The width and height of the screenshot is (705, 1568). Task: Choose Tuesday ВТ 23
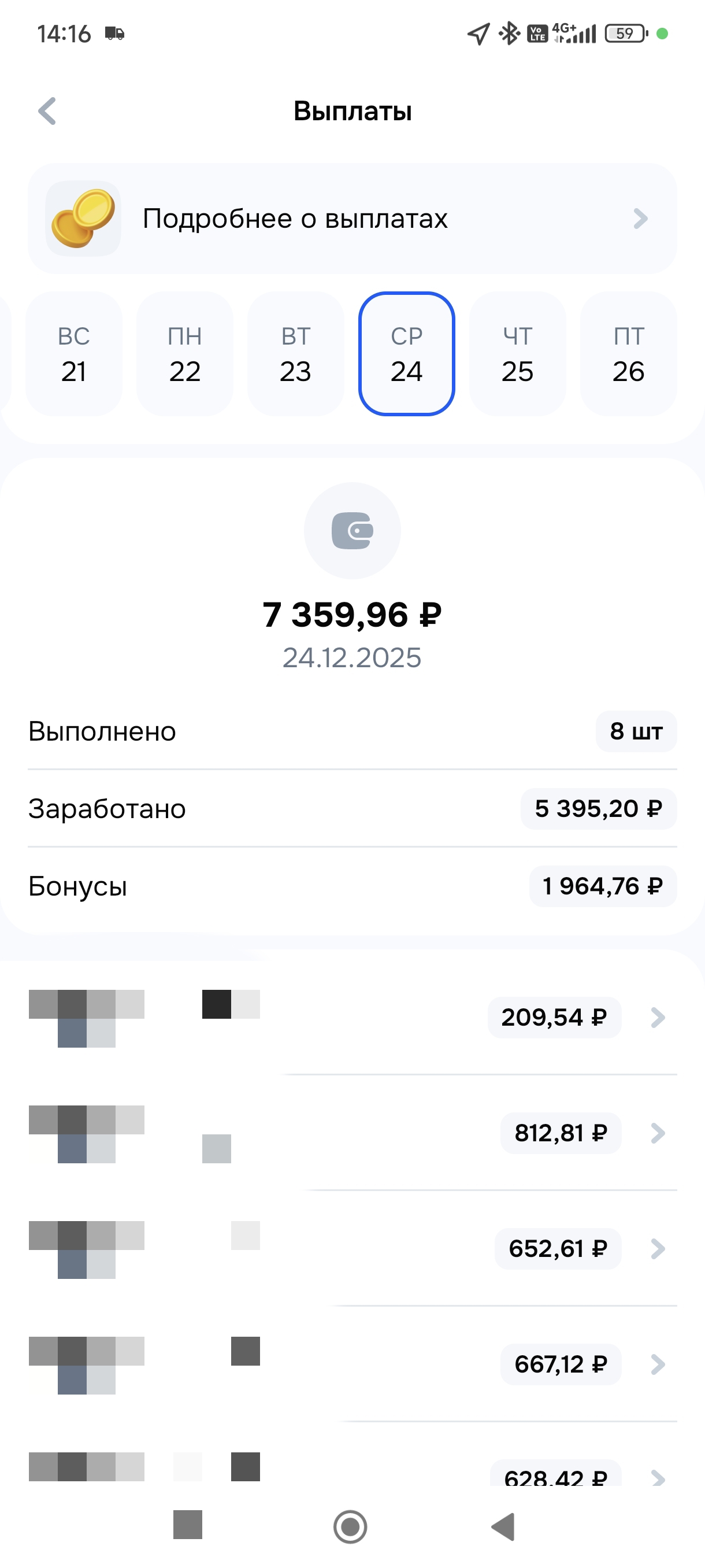click(296, 354)
